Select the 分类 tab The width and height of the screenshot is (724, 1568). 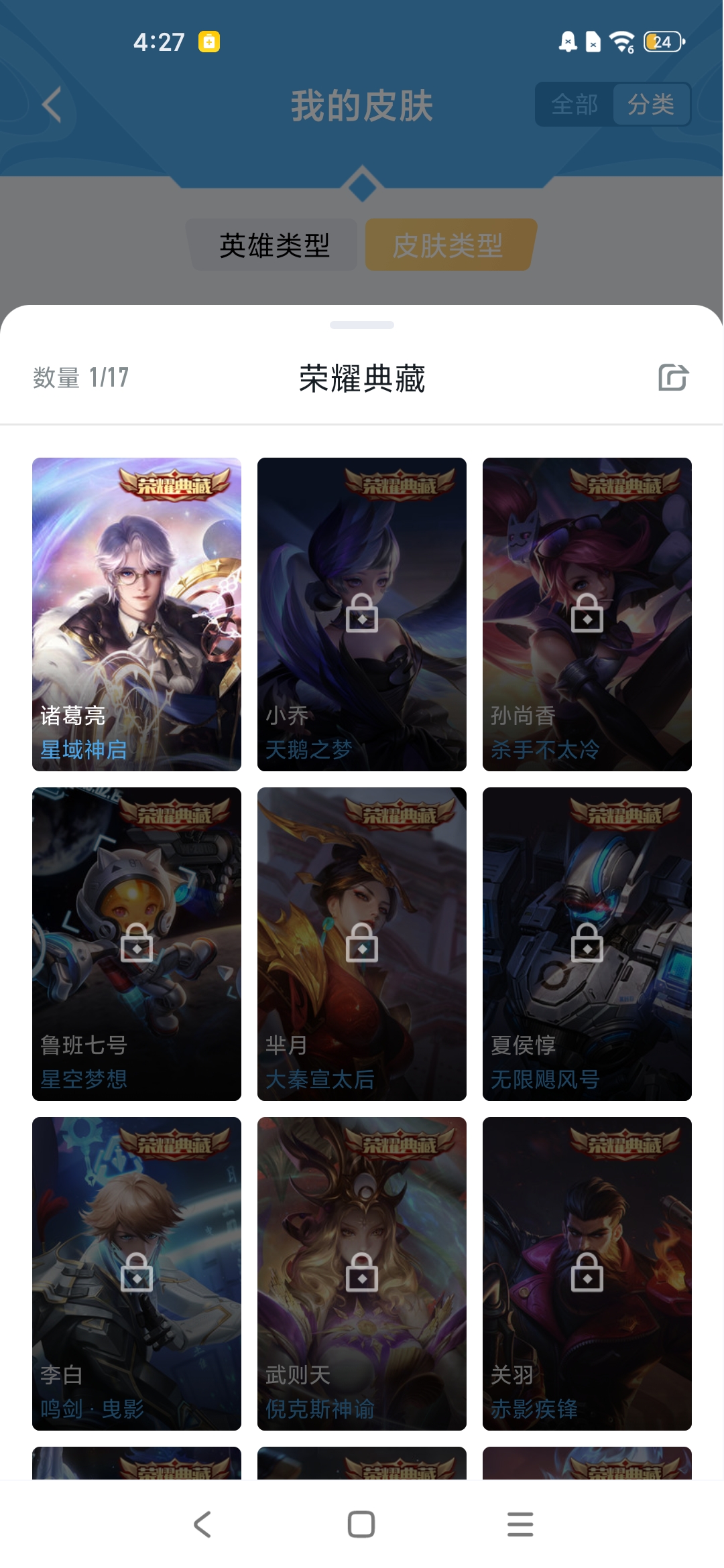tap(651, 105)
